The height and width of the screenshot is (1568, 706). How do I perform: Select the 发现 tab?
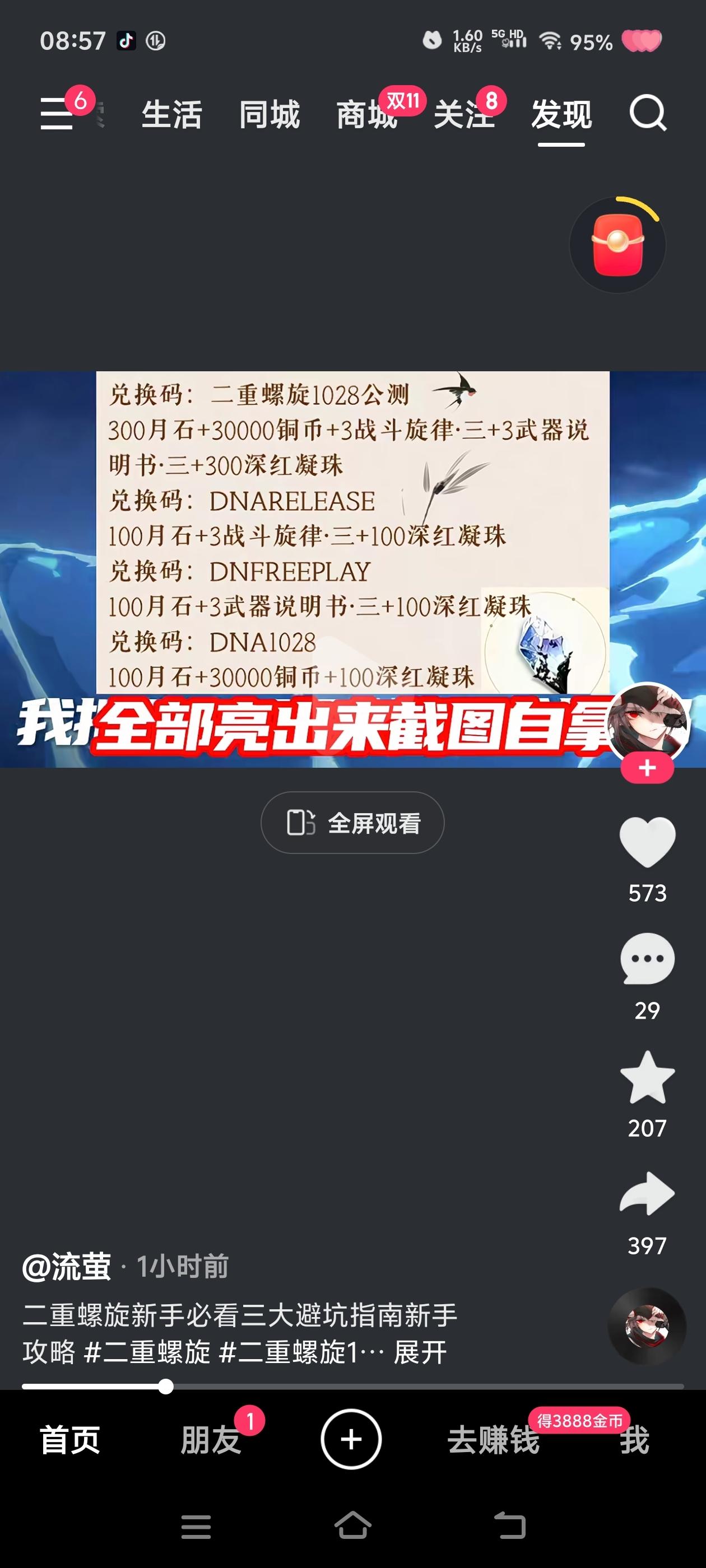point(561,114)
